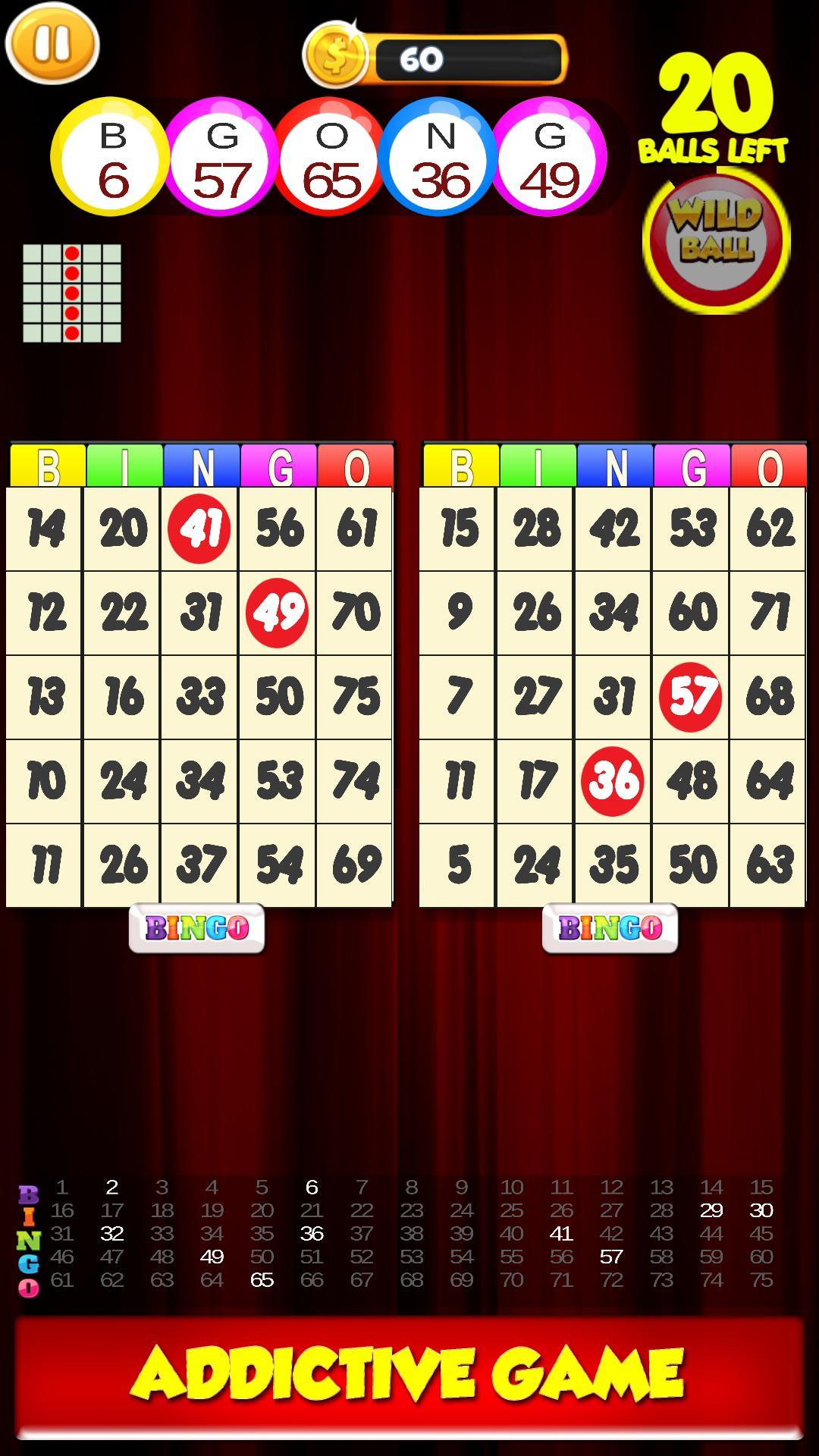The height and width of the screenshot is (1456, 819).
Task: Daub number 20 on the bingo card
Action: point(123,529)
